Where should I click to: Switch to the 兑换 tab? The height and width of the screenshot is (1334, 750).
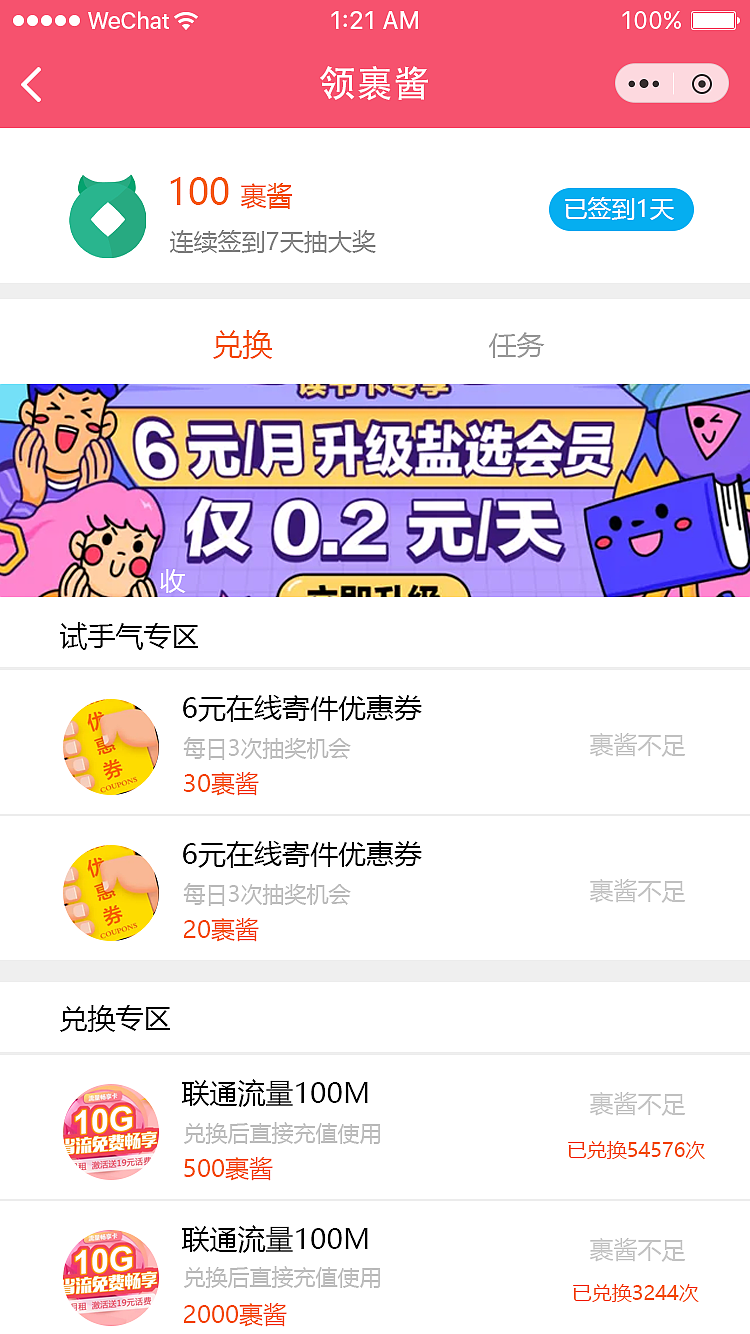tap(243, 345)
